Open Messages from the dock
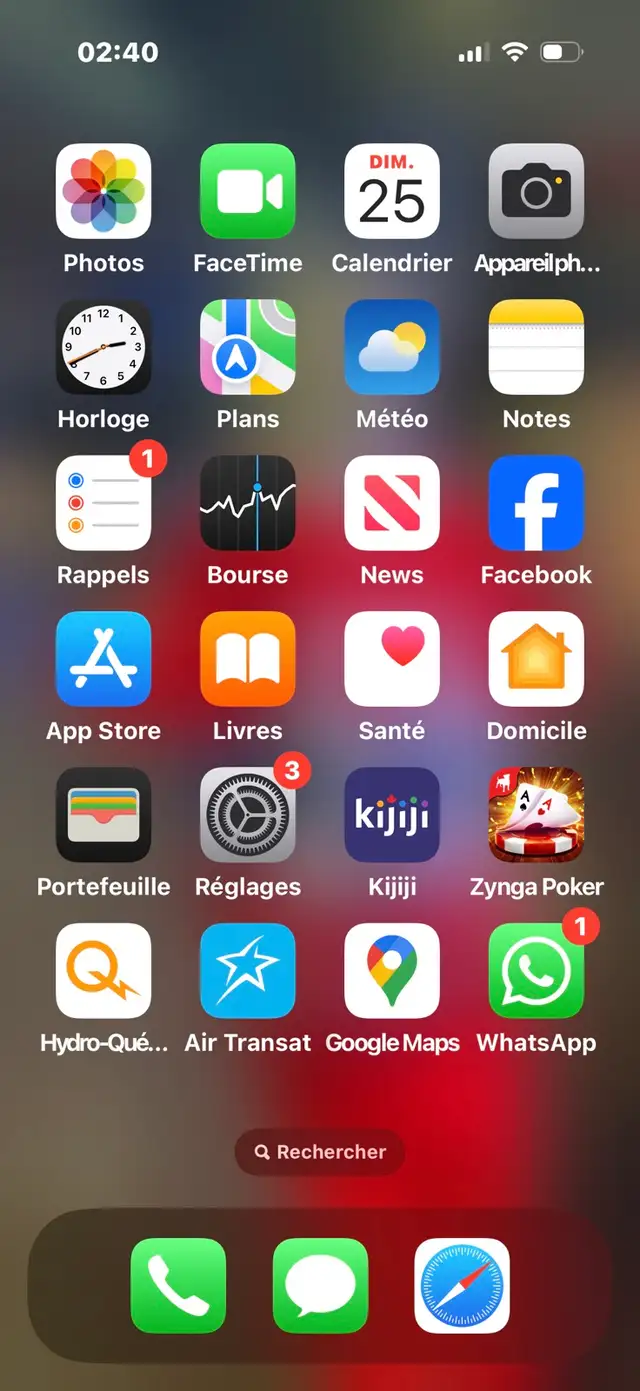This screenshot has height=1391, width=640. click(320, 1286)
